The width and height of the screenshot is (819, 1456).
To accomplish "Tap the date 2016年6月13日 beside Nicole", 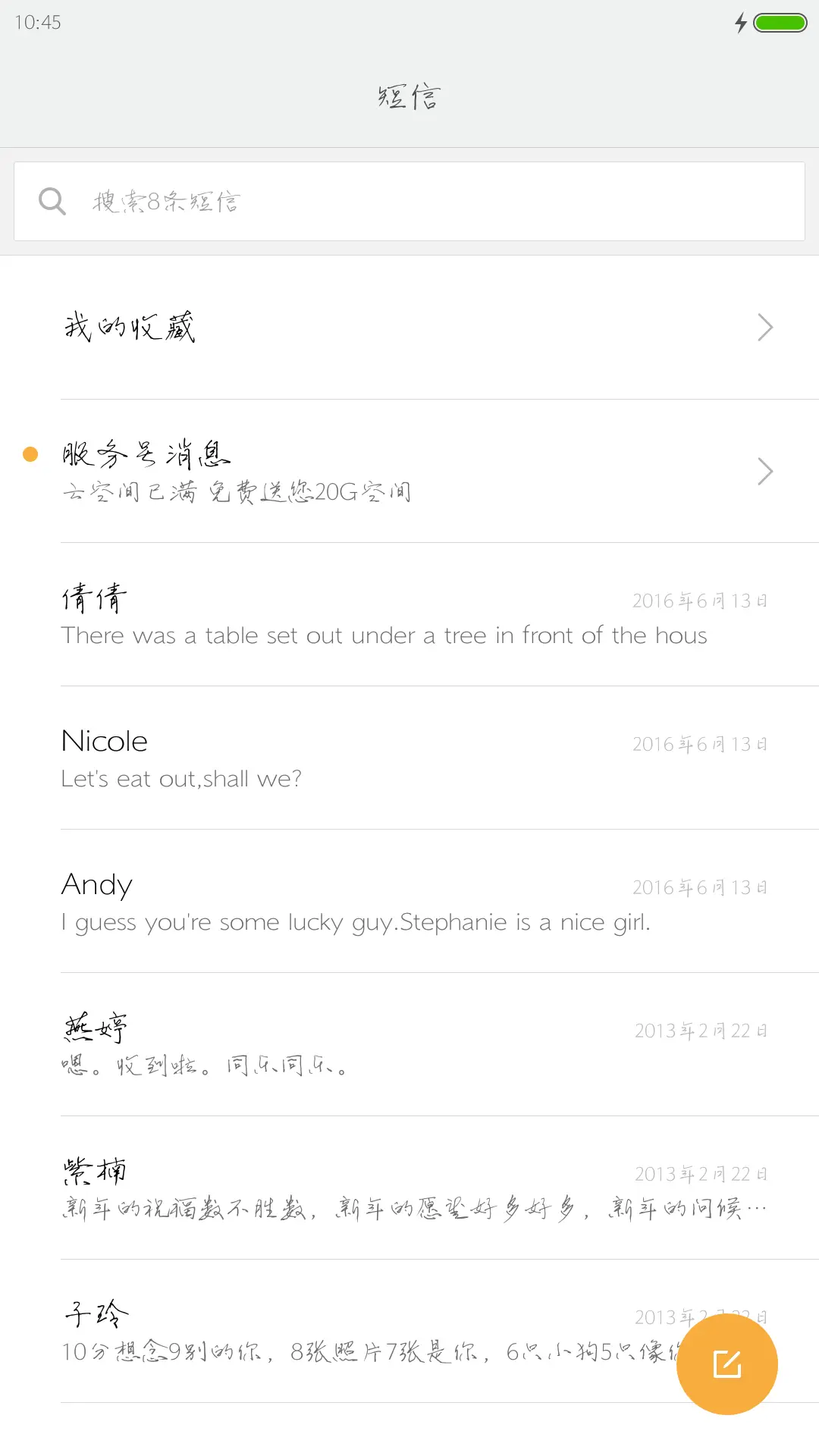I will coord(700,744).
